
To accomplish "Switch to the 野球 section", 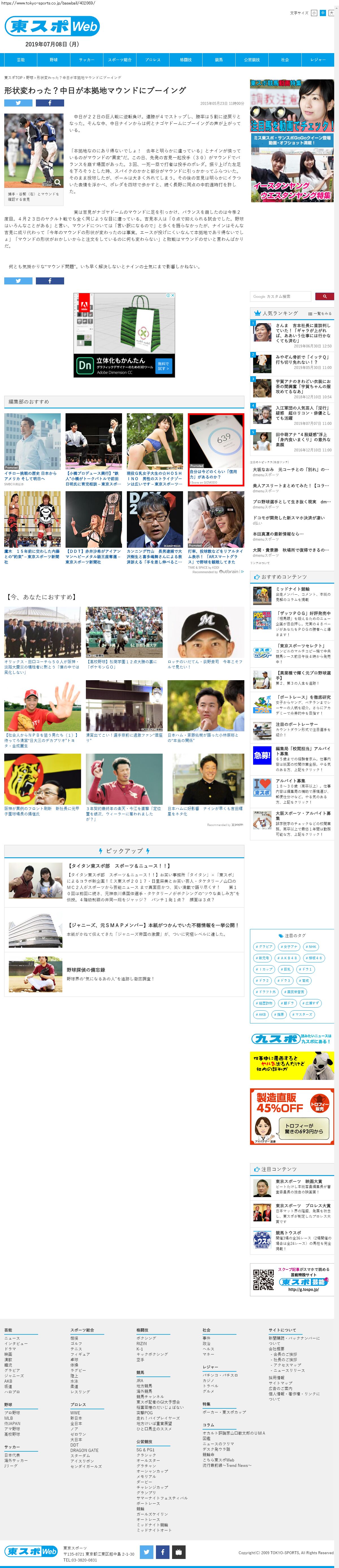I will (54, 60).
